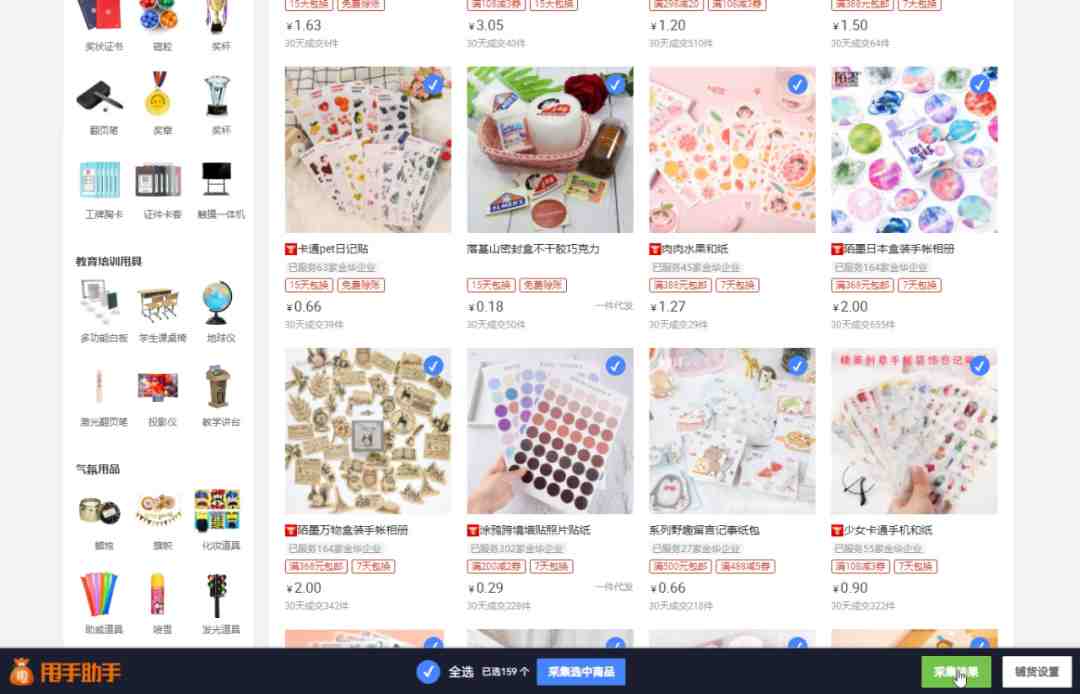Browse the 蜡烛 category
This screenshot has width=1080, height=694.
(102, 518)
